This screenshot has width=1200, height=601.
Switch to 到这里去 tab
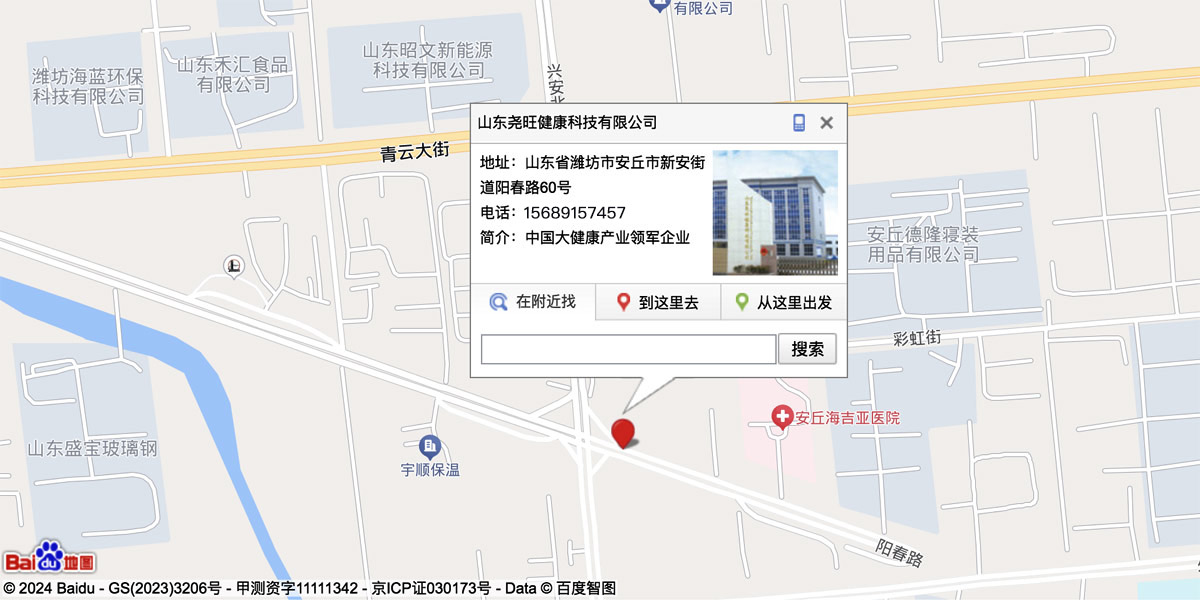click(x=657, y=302)
